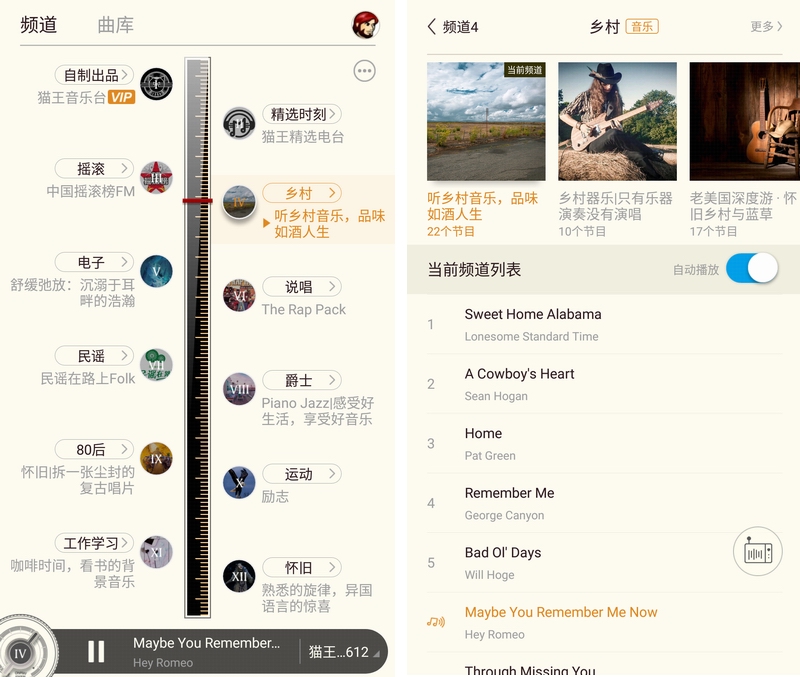
Task: Pause the currently playing song
Action: click(x=96, y=652)
